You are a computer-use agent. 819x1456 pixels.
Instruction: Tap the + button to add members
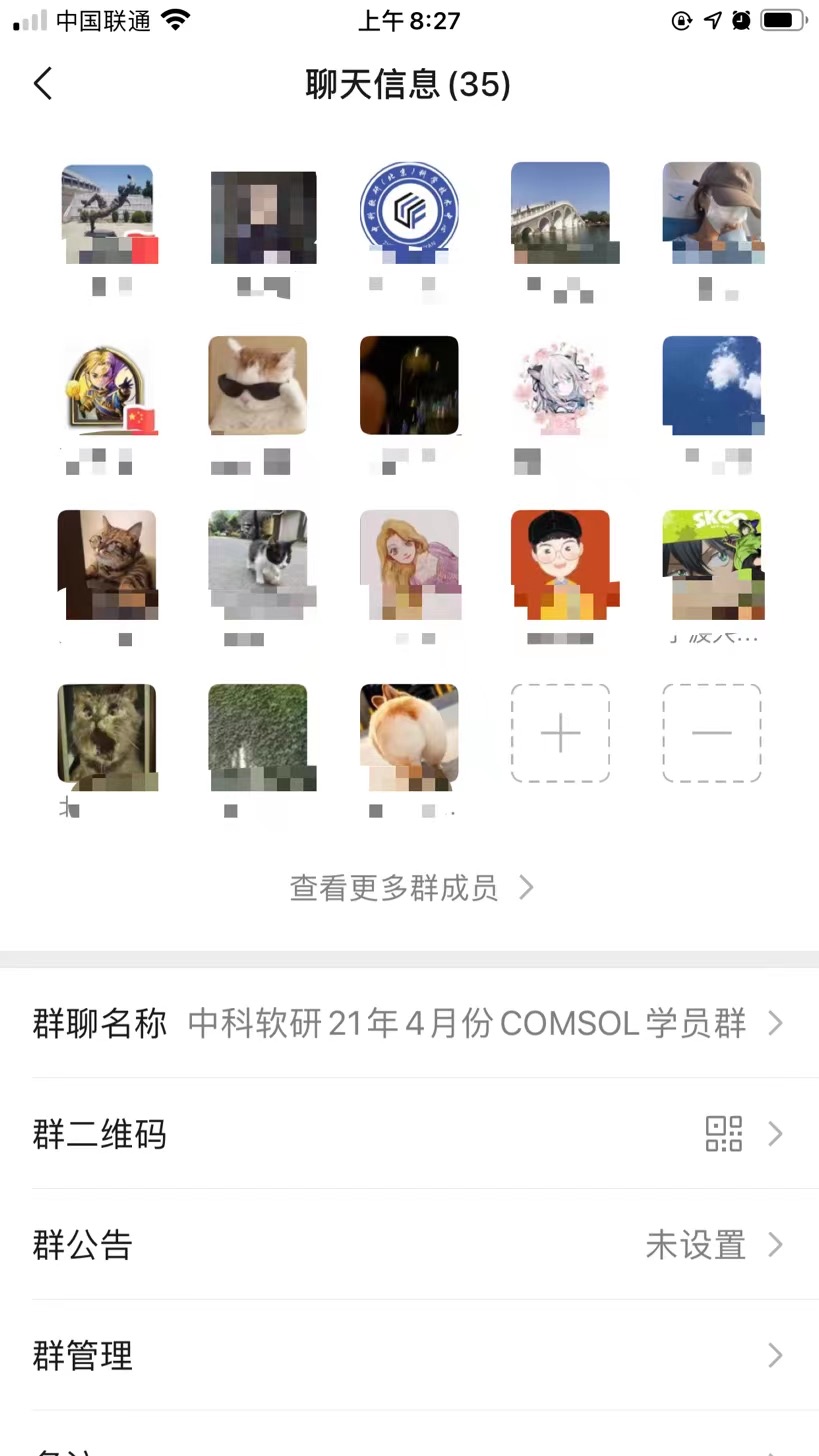coord(560,733)
